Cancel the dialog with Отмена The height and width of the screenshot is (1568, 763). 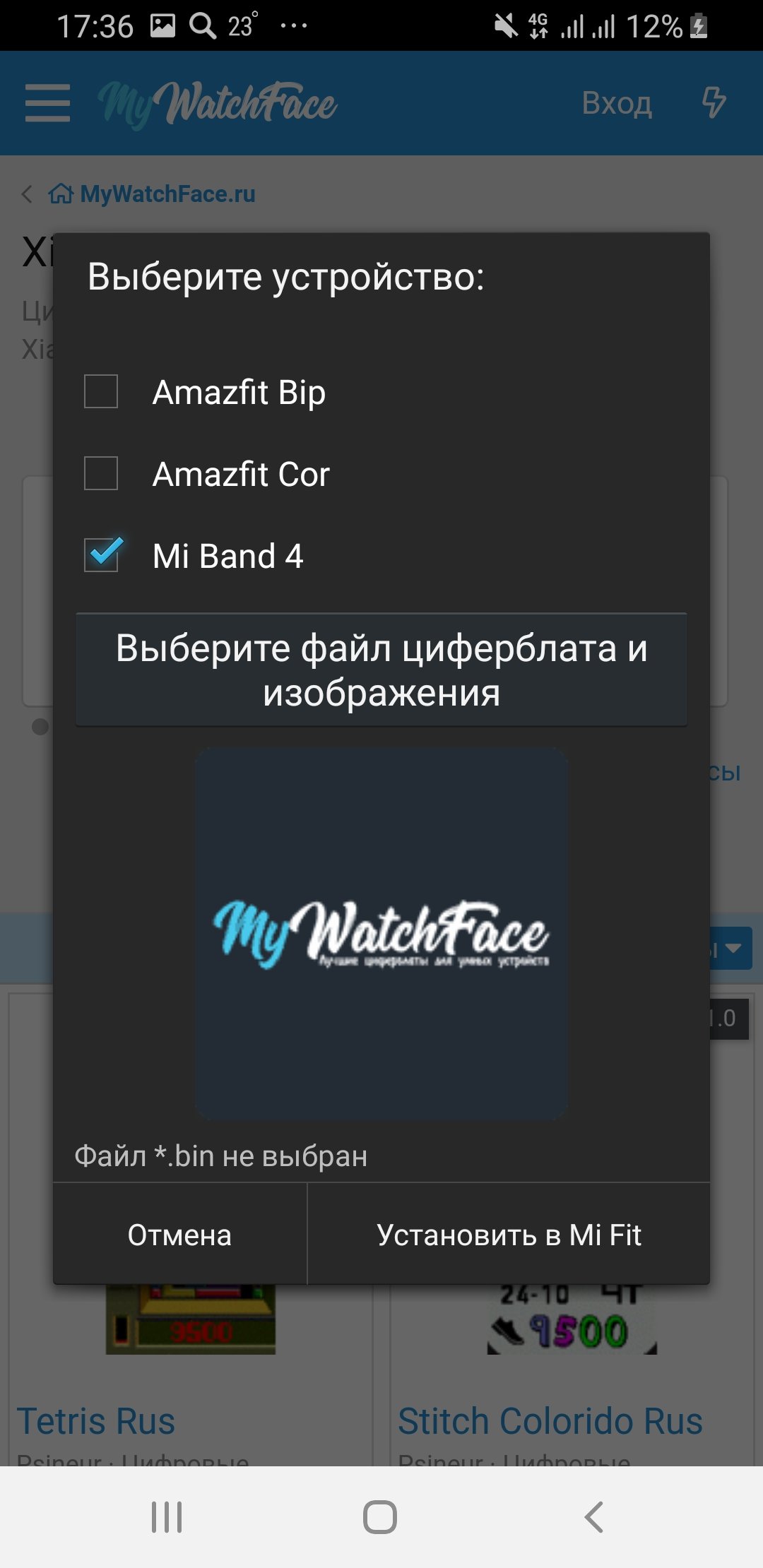point(180,1235)
